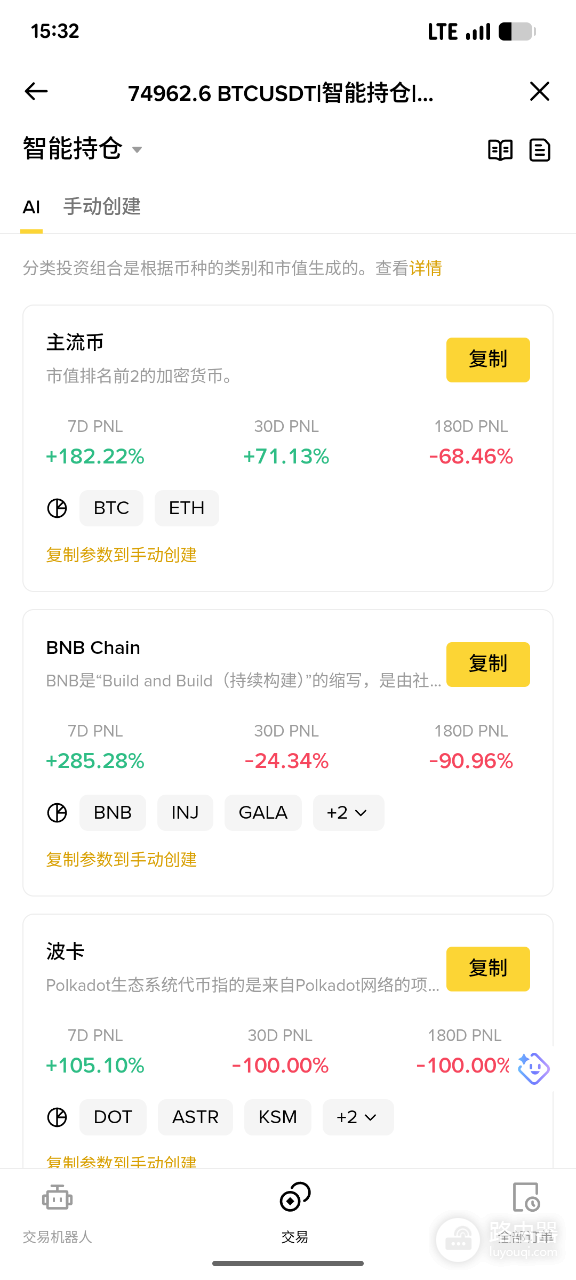Open the 交易 bottom tab
The height and width of the screenshot is (1280, 576).
(295, 1213)
